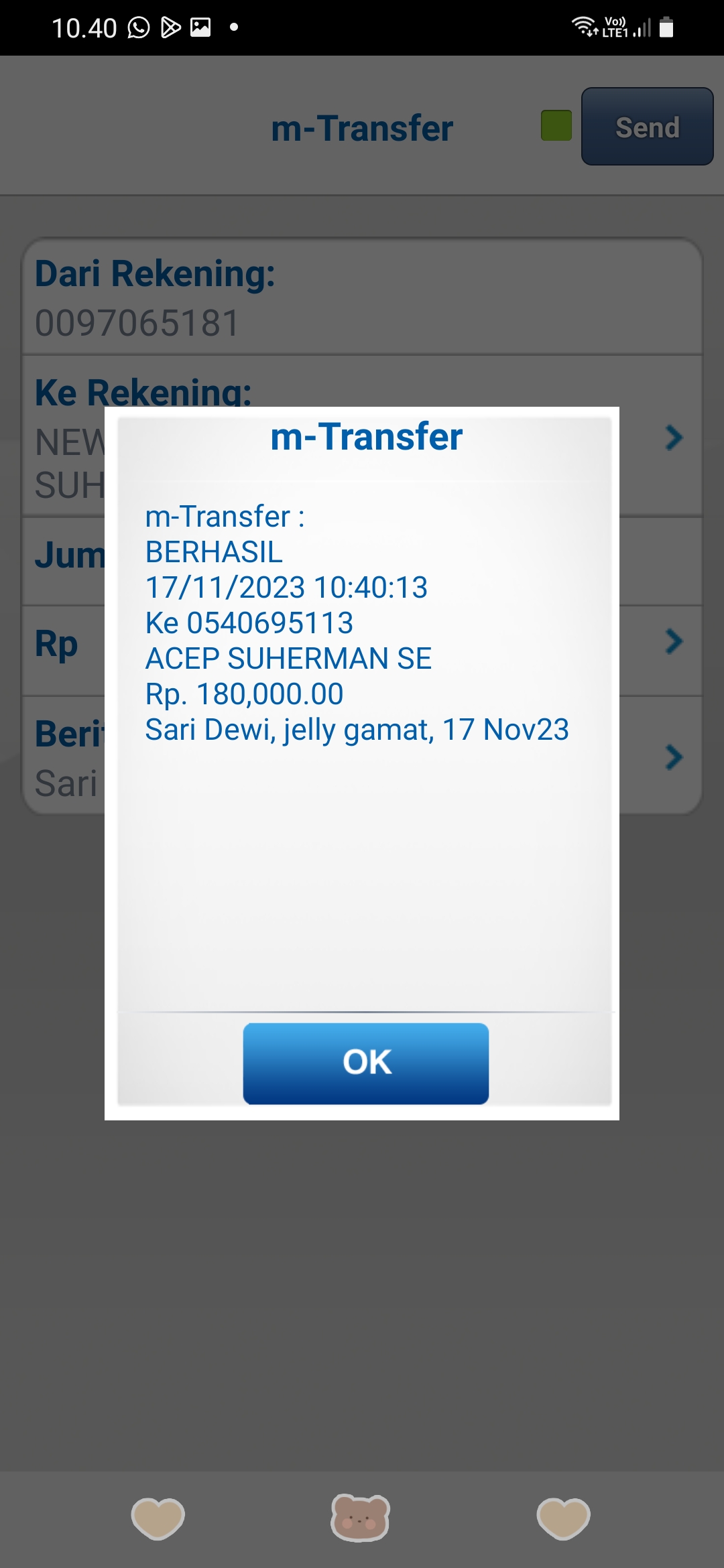The height and width of the screenshot is (1568, 724).
Task: Open the Rp amount chevron
Action: point(674,641)
